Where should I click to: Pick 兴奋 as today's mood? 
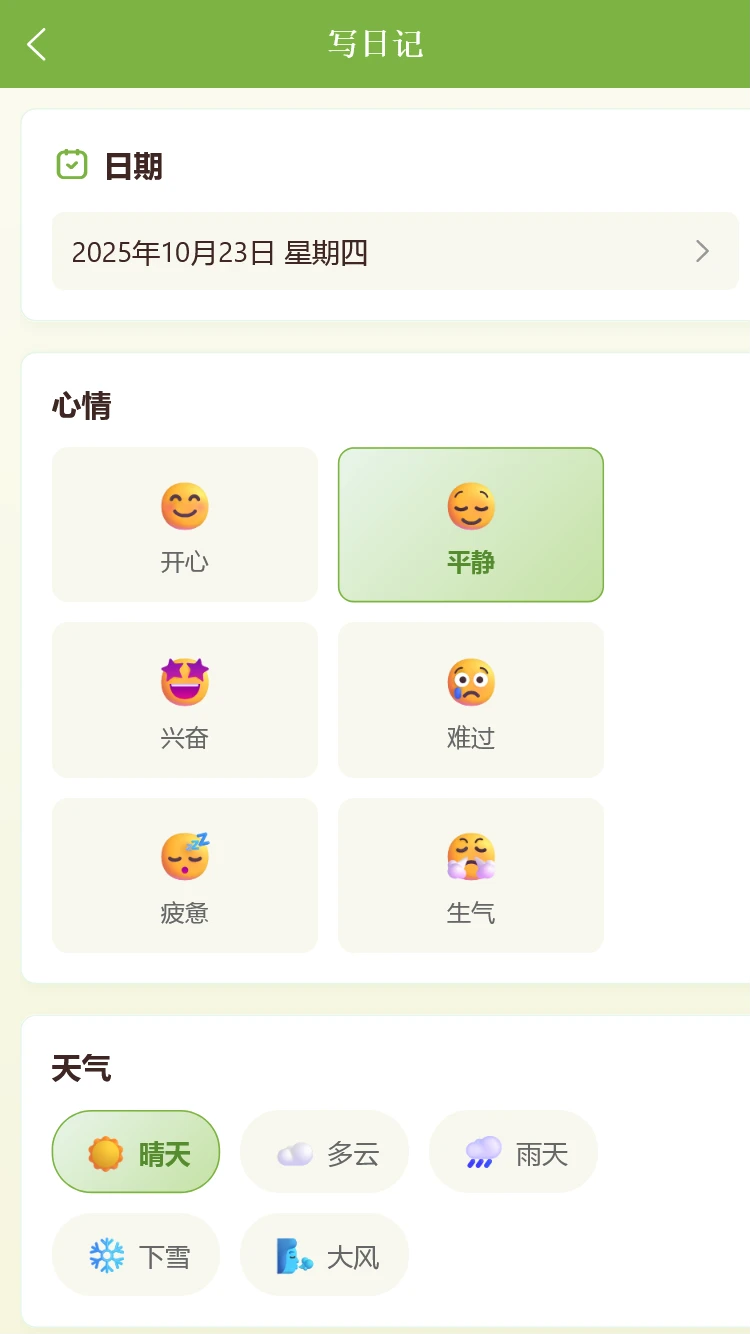(x=185, y=700)
